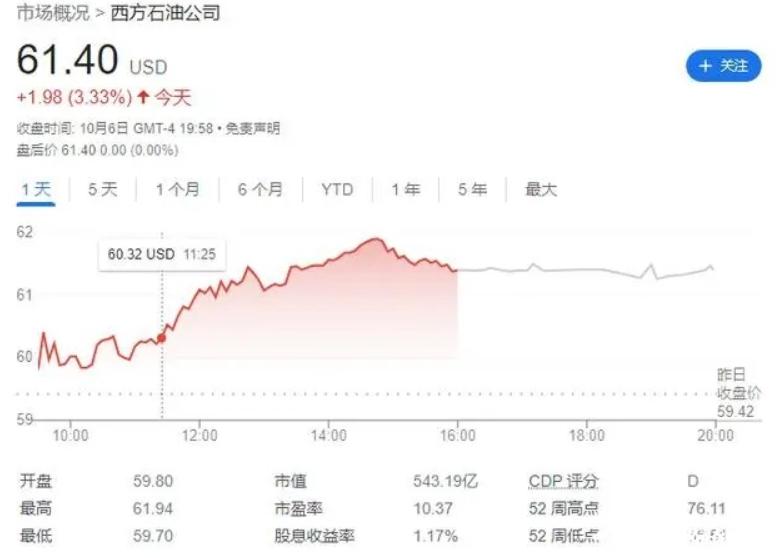Open the 免责声明 disclaimer link
The height and width of the screenshot is (558, 780).
click(x=253, y=128)
